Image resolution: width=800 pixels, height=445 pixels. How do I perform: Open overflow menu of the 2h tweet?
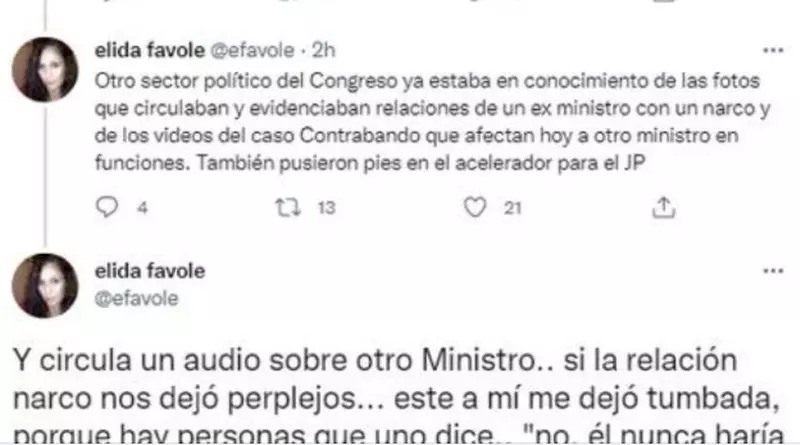tap(773, 50)
